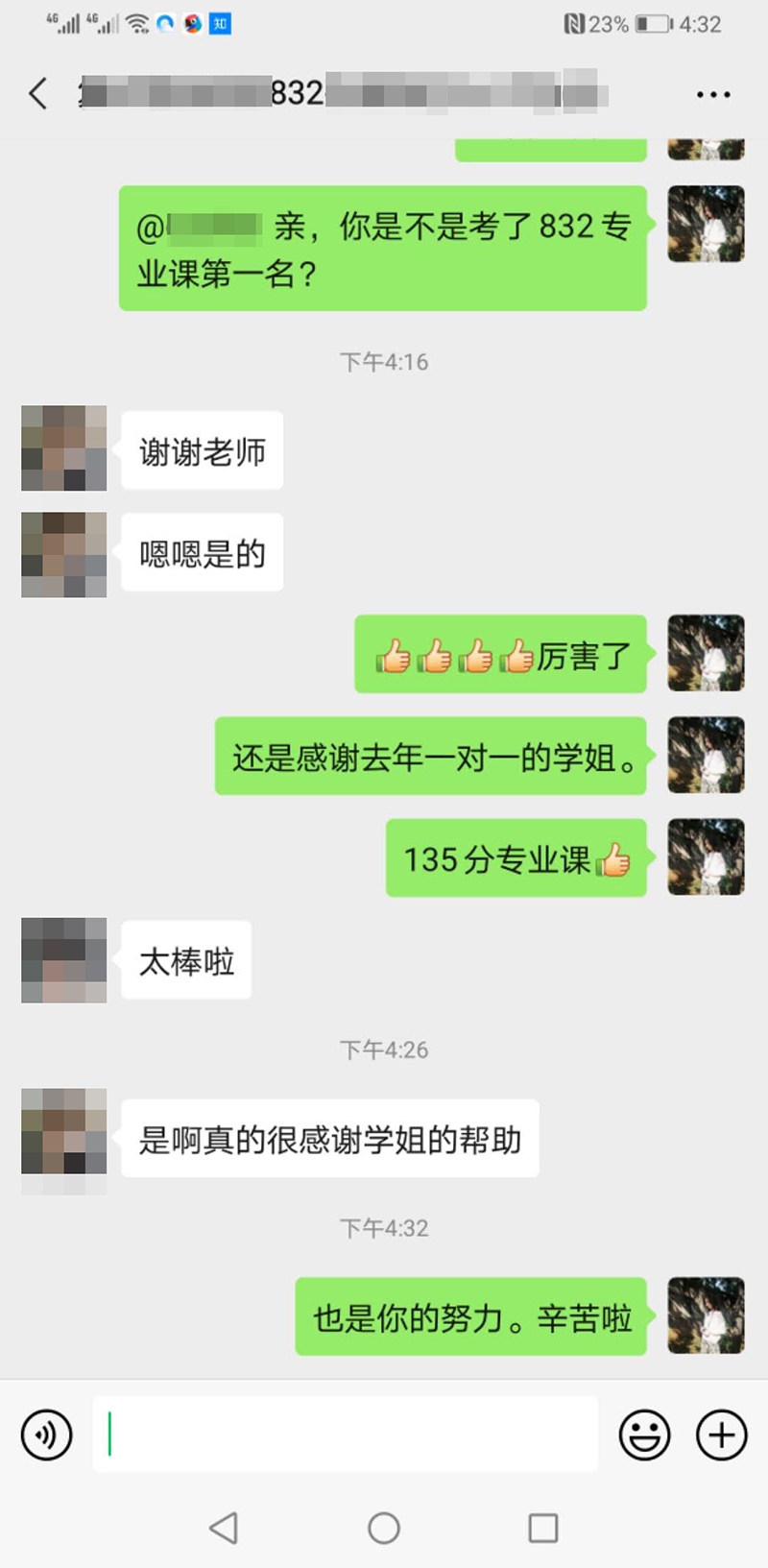
Task: Open own avatar beside 135分专业课
Action: (x=706, y=856)
